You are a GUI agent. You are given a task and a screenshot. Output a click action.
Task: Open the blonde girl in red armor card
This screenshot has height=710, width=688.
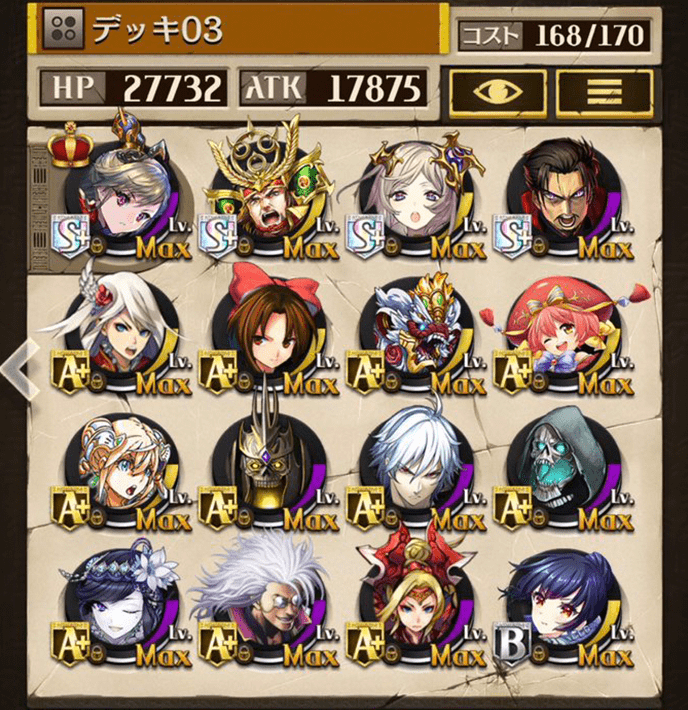click(416, 608)
